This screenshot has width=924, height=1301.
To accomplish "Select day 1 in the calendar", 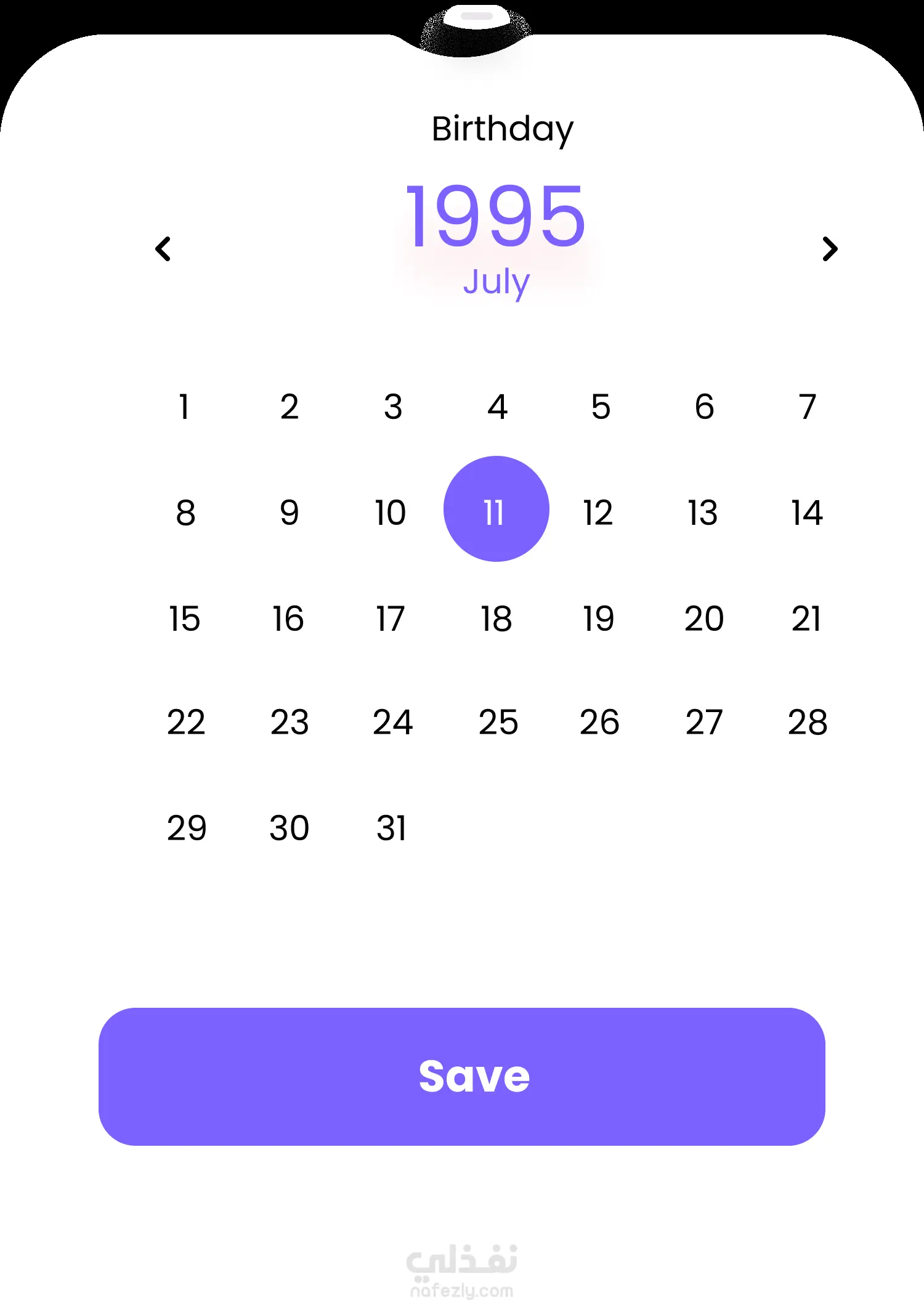I will point(184,407).
